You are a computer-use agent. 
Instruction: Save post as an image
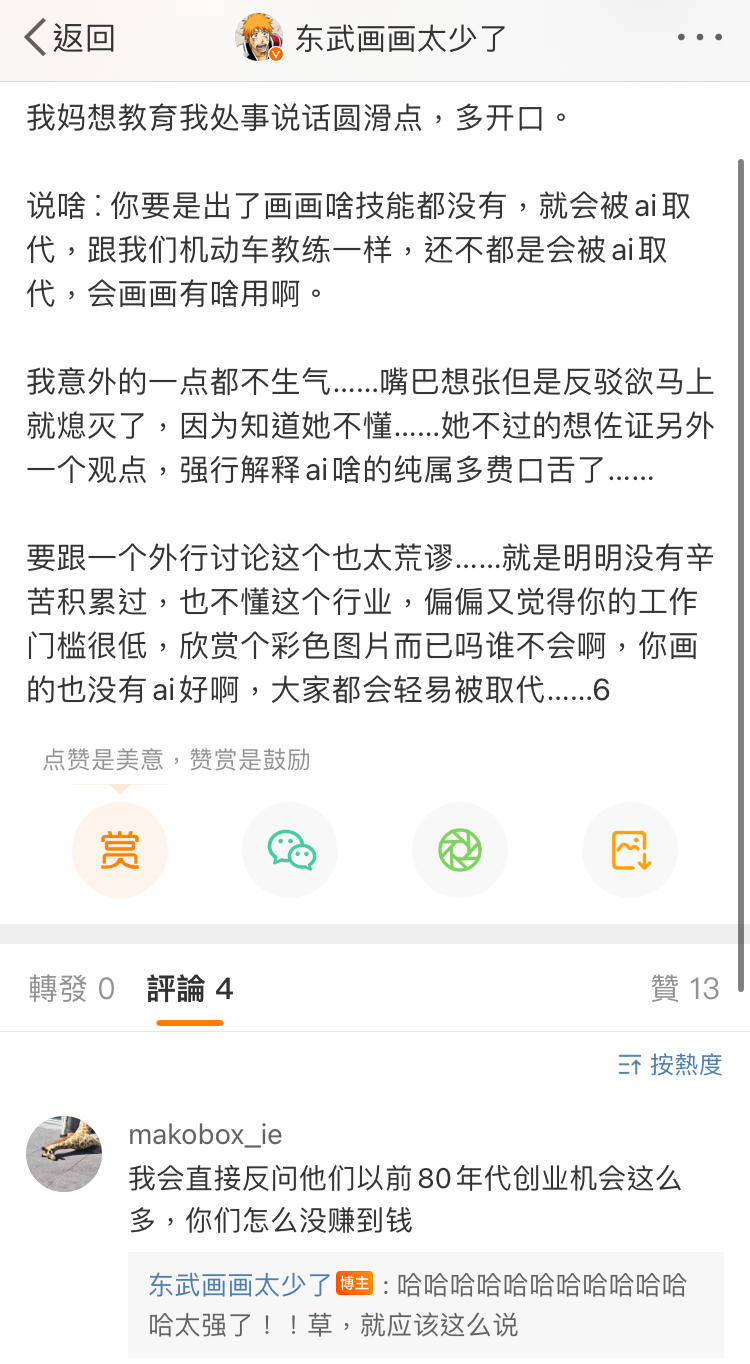click(630, 850)
